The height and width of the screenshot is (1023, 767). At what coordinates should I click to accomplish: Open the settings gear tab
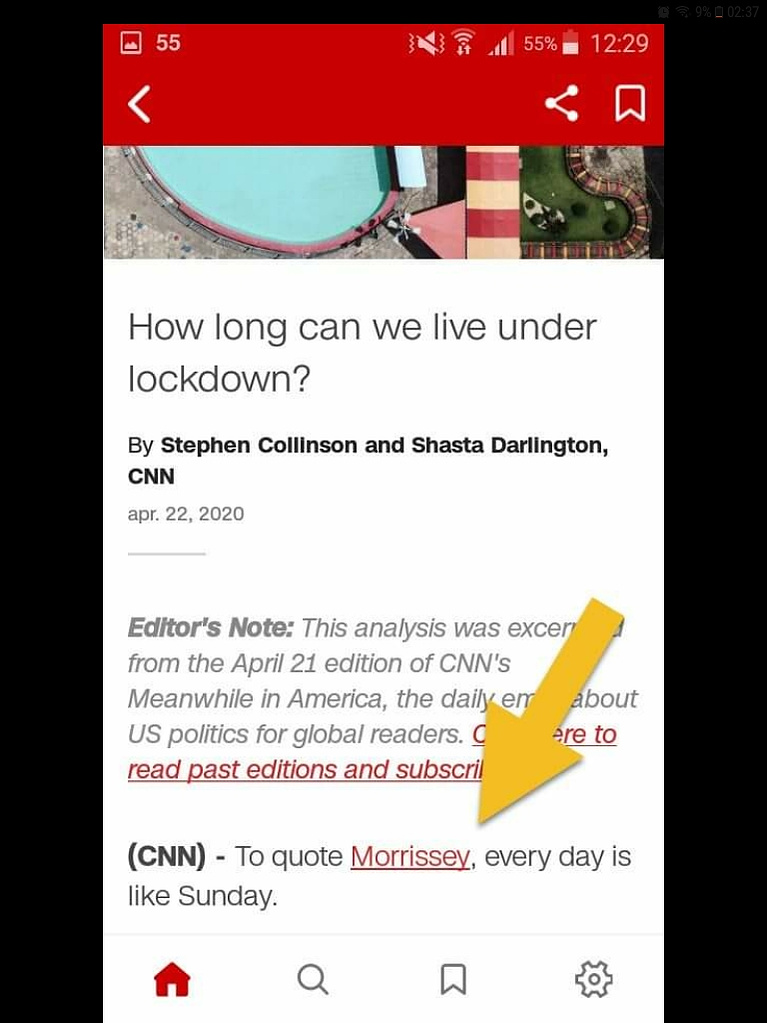click(593, 979)
